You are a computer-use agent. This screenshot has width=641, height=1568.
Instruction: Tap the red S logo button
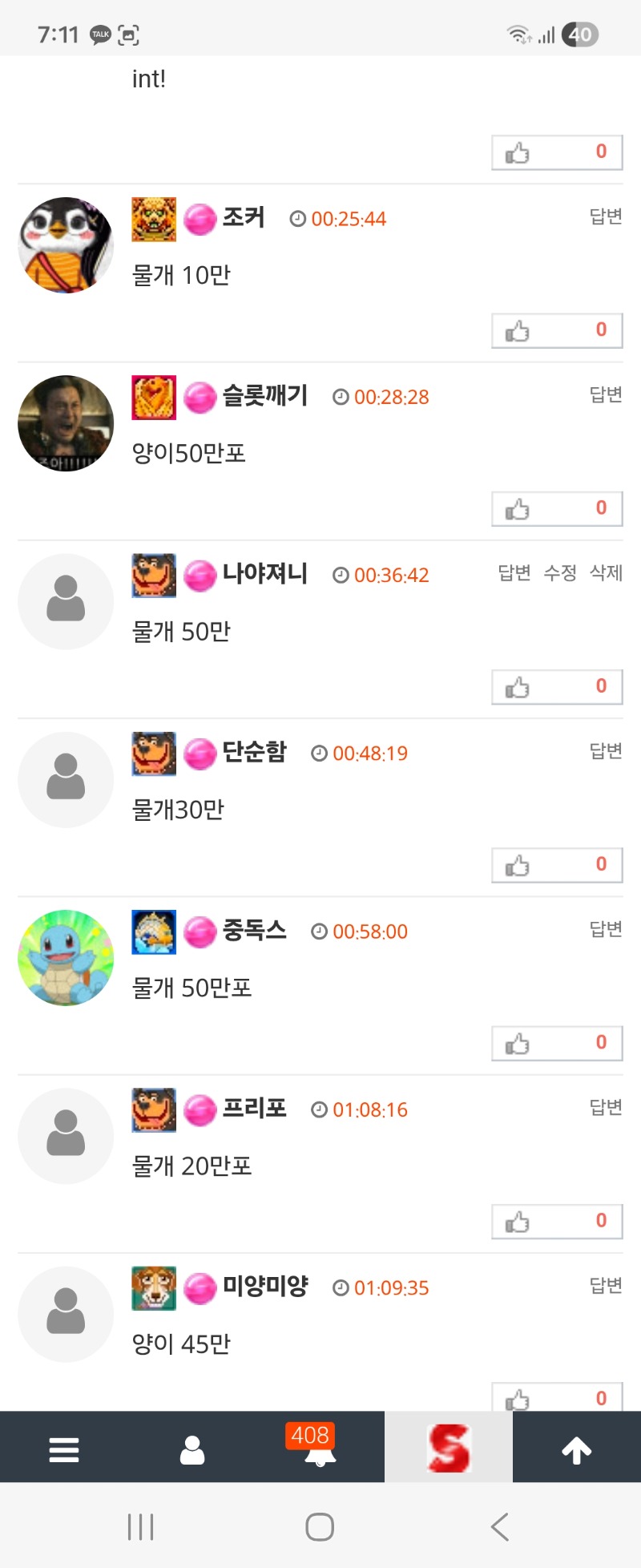449,1448
